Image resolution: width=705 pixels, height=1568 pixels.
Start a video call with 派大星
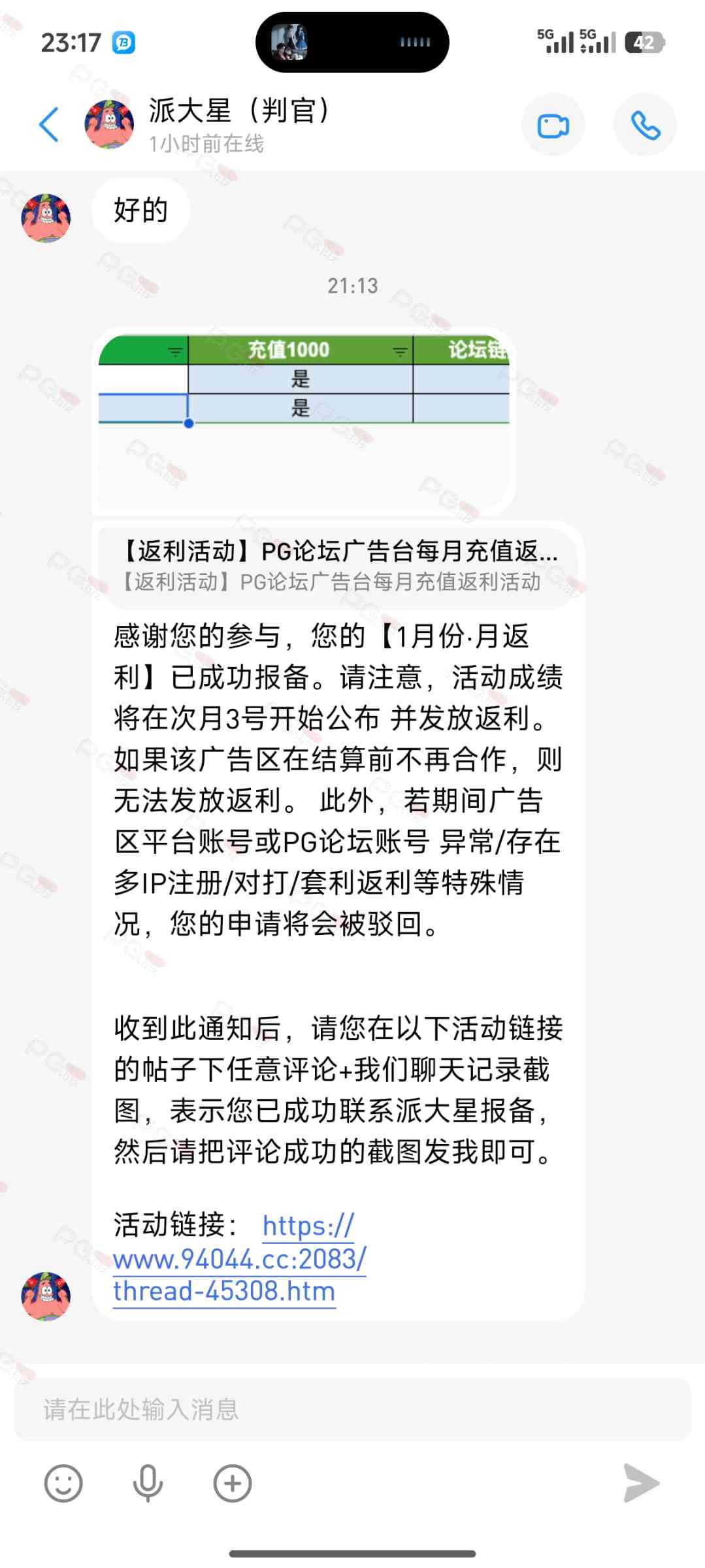(553, 125)
